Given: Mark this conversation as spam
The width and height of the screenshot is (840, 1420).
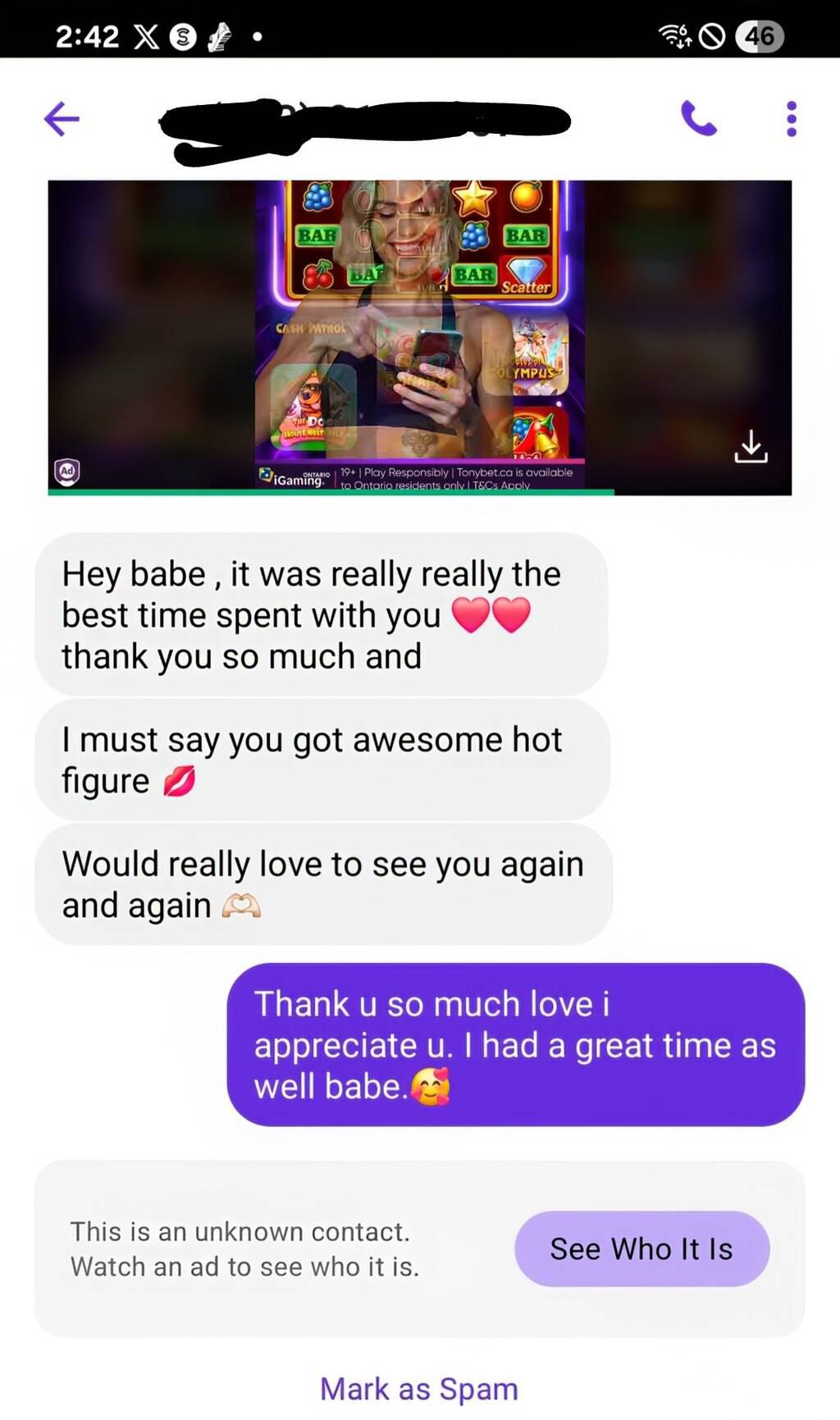Looking at the screenshot, I should (x=419, y=1389).
